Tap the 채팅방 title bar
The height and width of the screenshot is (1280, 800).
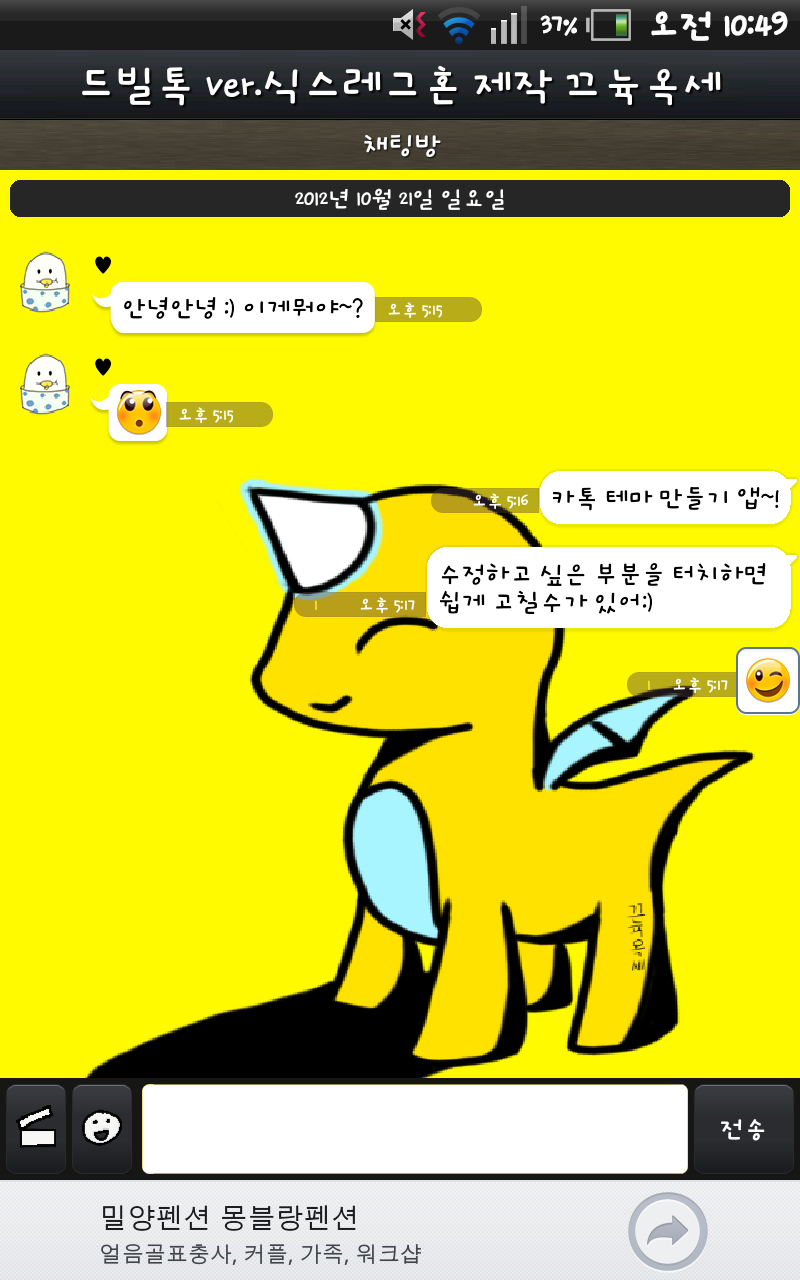pyautogui.click(x=400, y=145)
